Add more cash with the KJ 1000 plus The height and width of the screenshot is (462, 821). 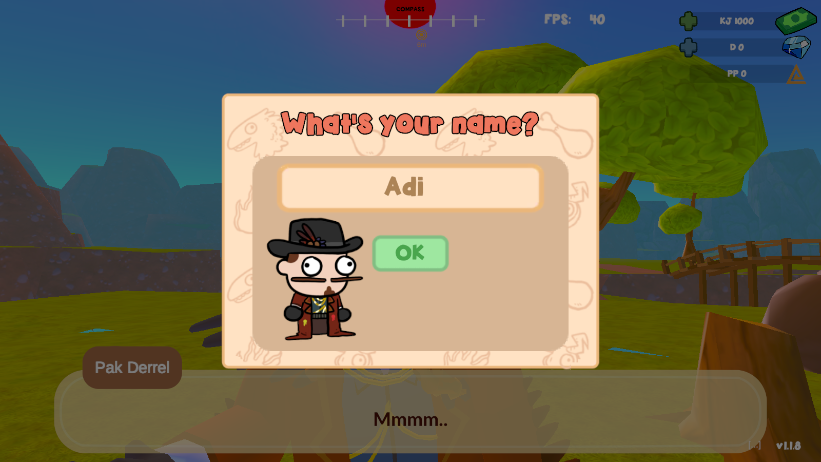(688, 20)
